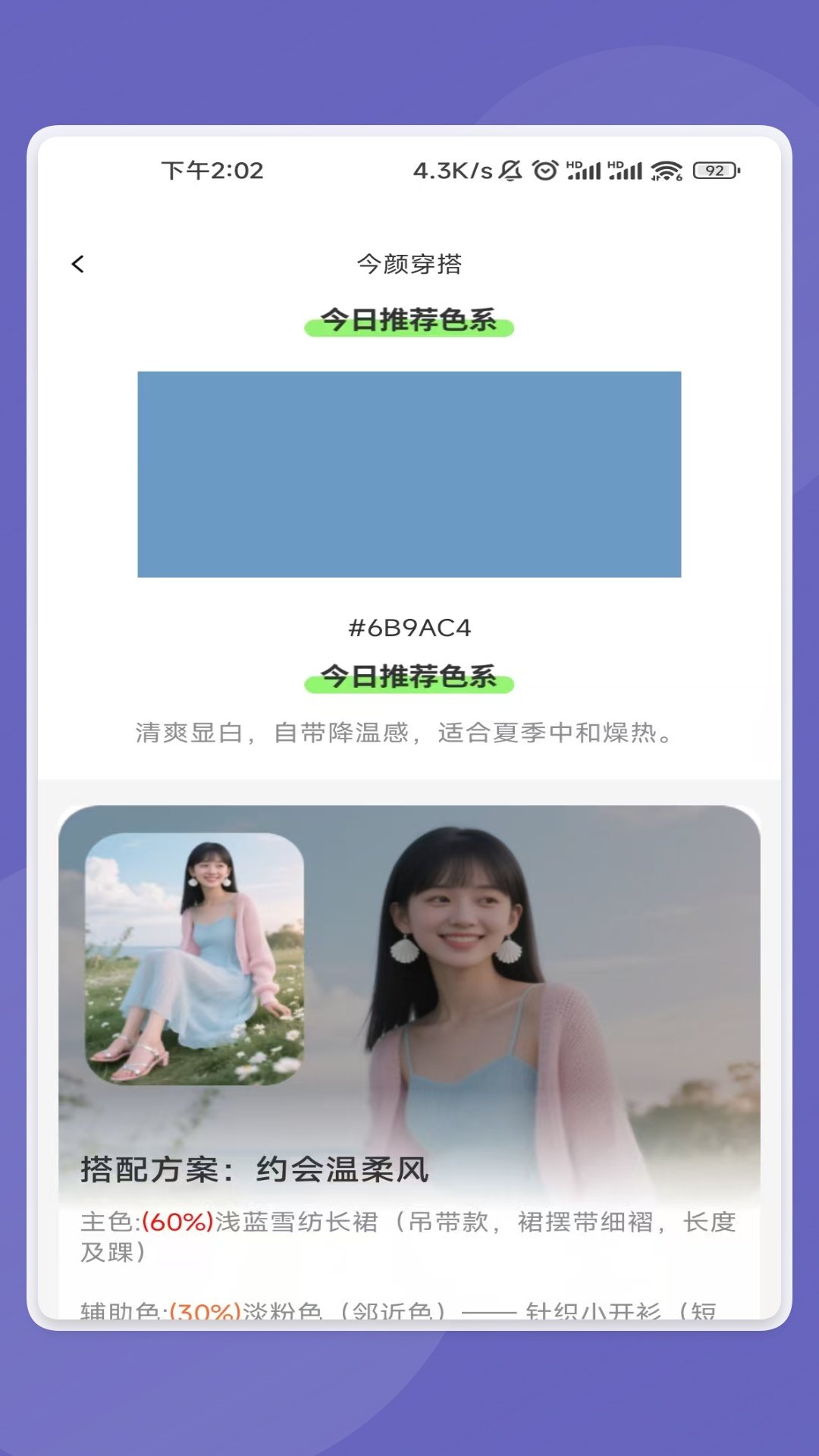Click the Wi-Fi status icon
This screenshot has width=819, height=1456.
pos(666,171)
